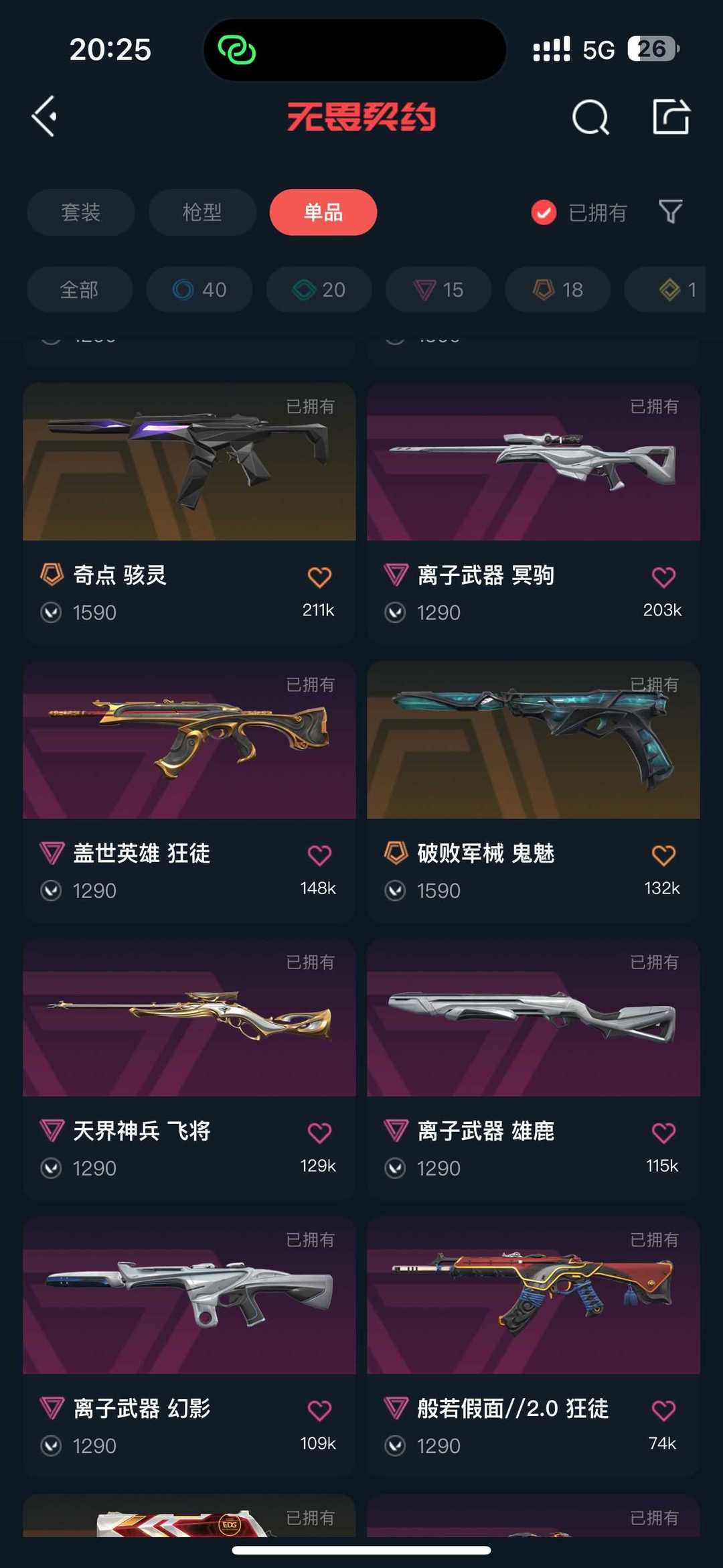The width and height of the screenshot is (723, 1568).
Task: Open the 离子武器 幻影 skin card
Action: tap(189, 1347)
